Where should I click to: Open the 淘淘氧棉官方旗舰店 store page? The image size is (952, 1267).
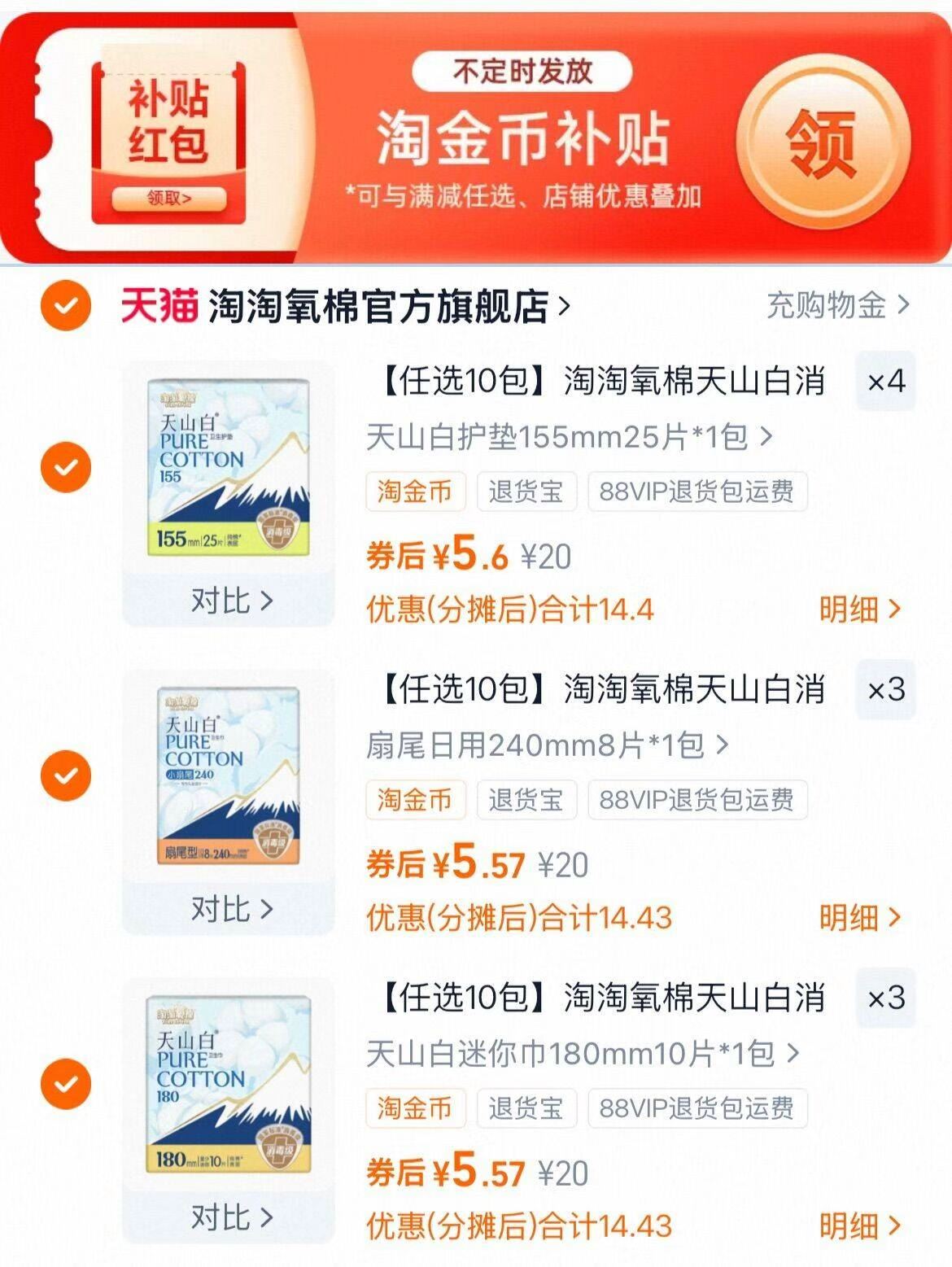pyautogui.click(x=382, y=305)
